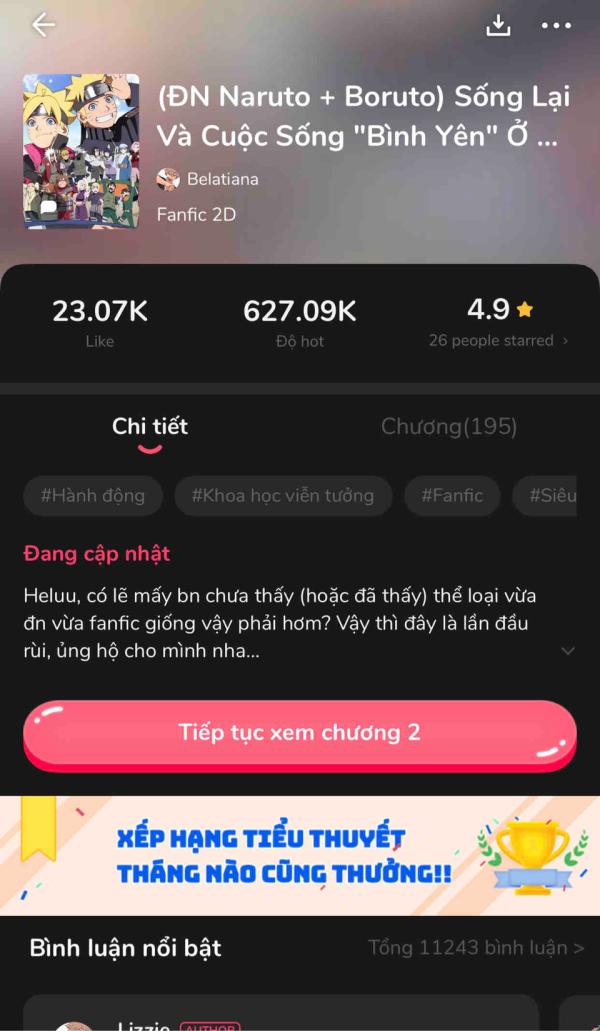
Task: Tap the #Hành động tag chip
Action: (93, 495)
